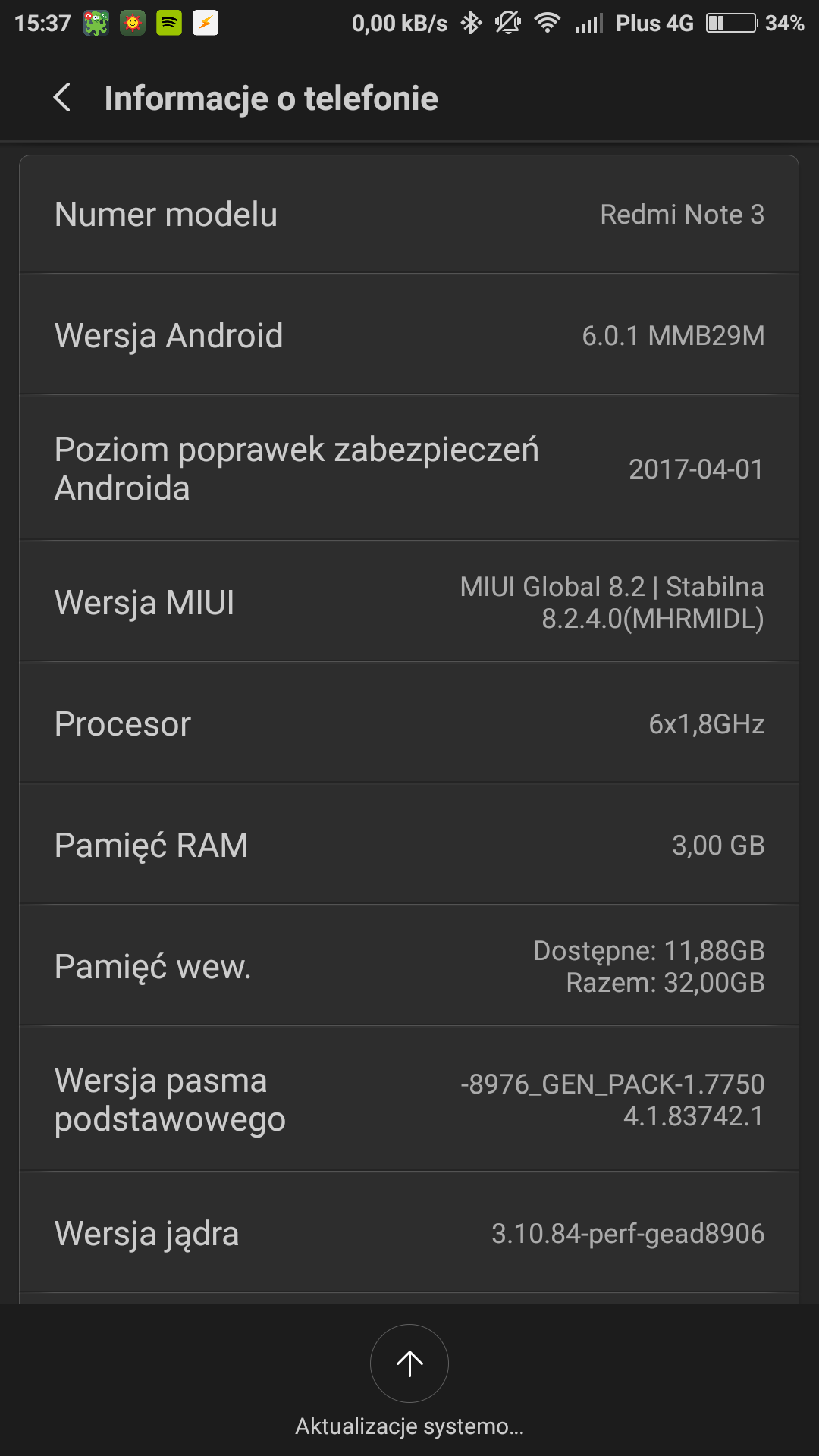Tap the Wersja MIUI row
This screenshot has width=819, height=1456.
(x=409, y=602)
